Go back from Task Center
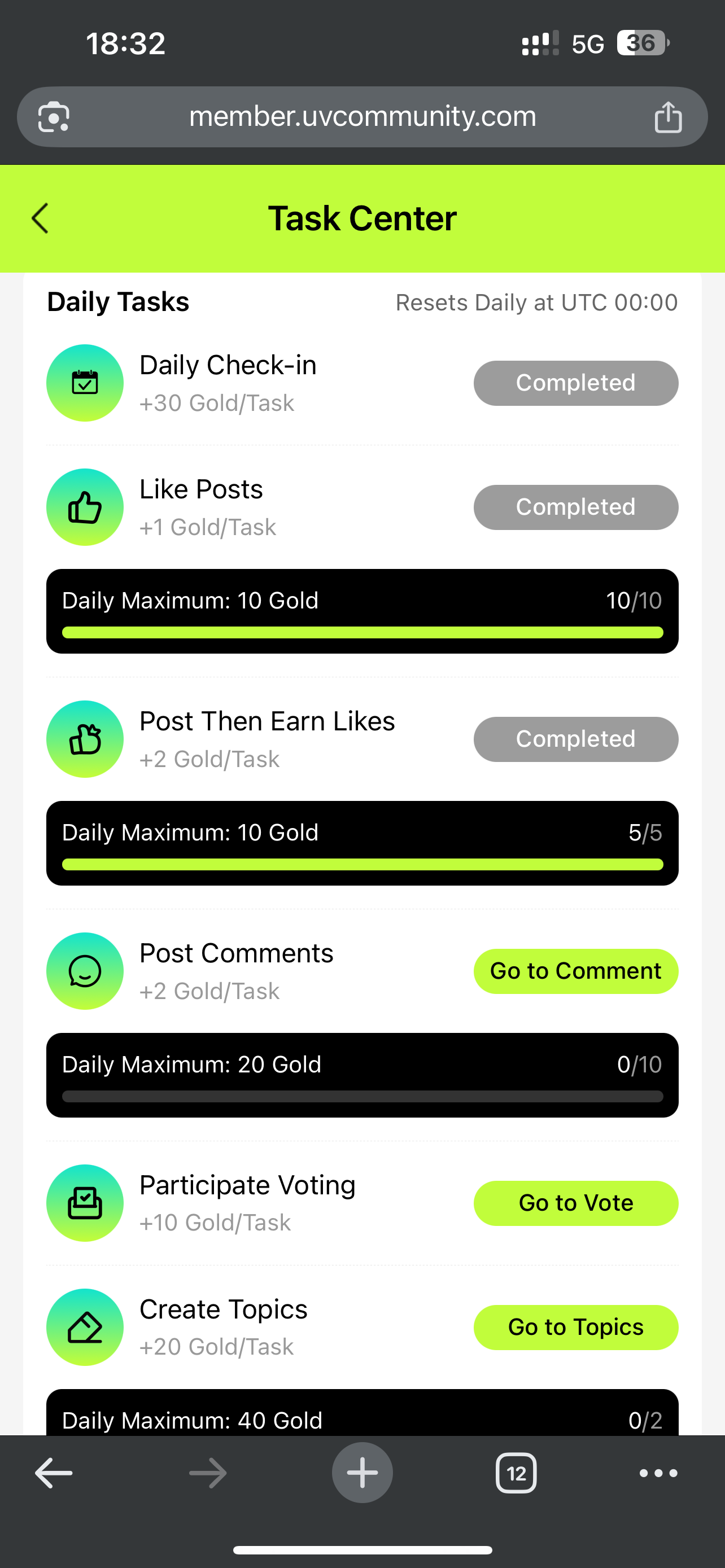This screenshot has width=725, height=1568. coord(40,218)
